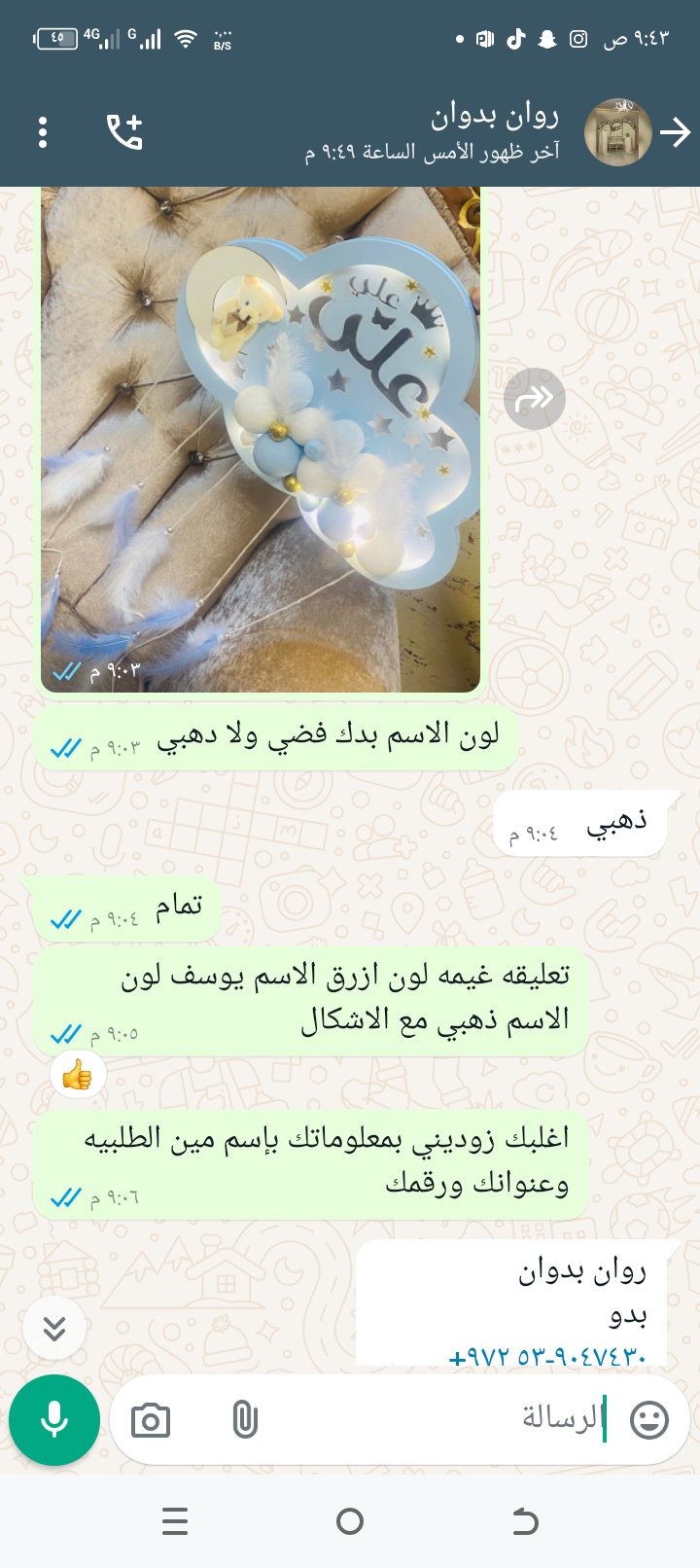Open روان بدوان contact profile
700x1568 pixels.
tap(494, 132)
